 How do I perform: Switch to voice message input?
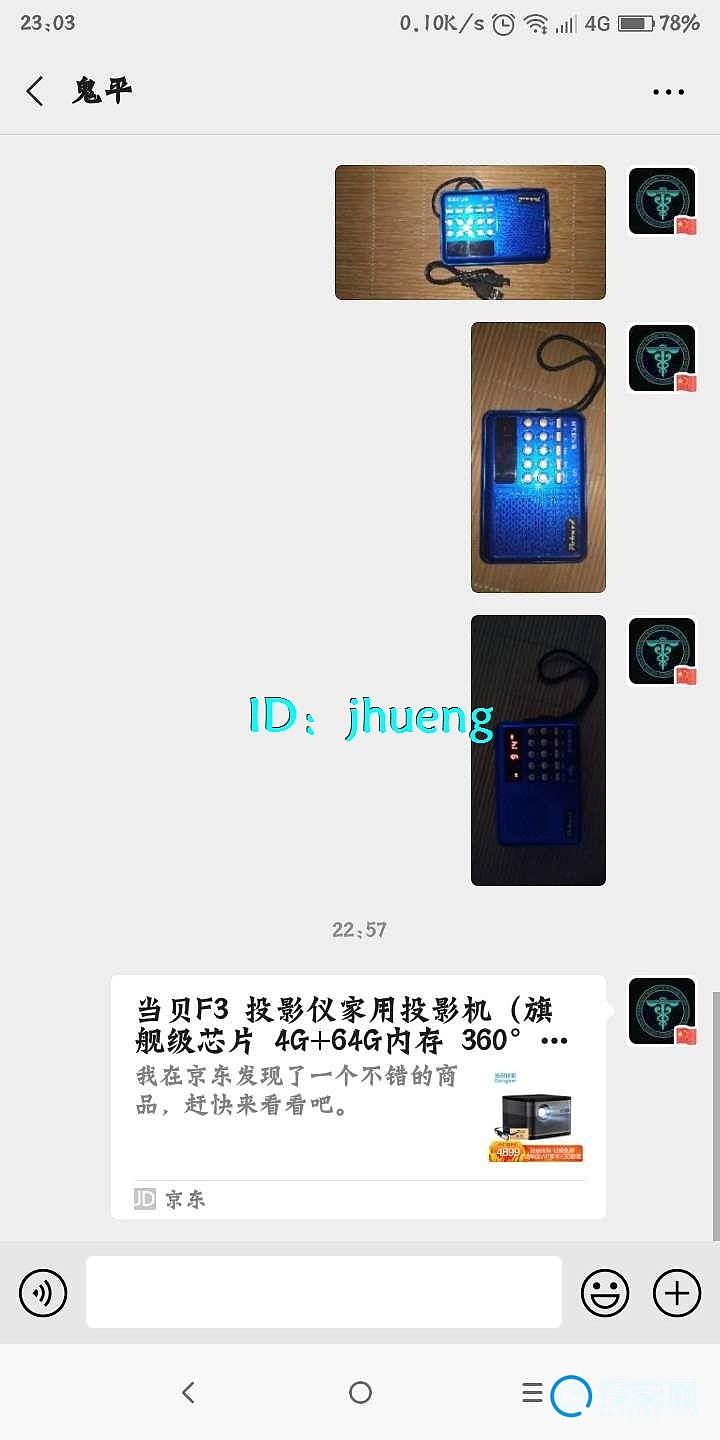tap(43, 1293)
